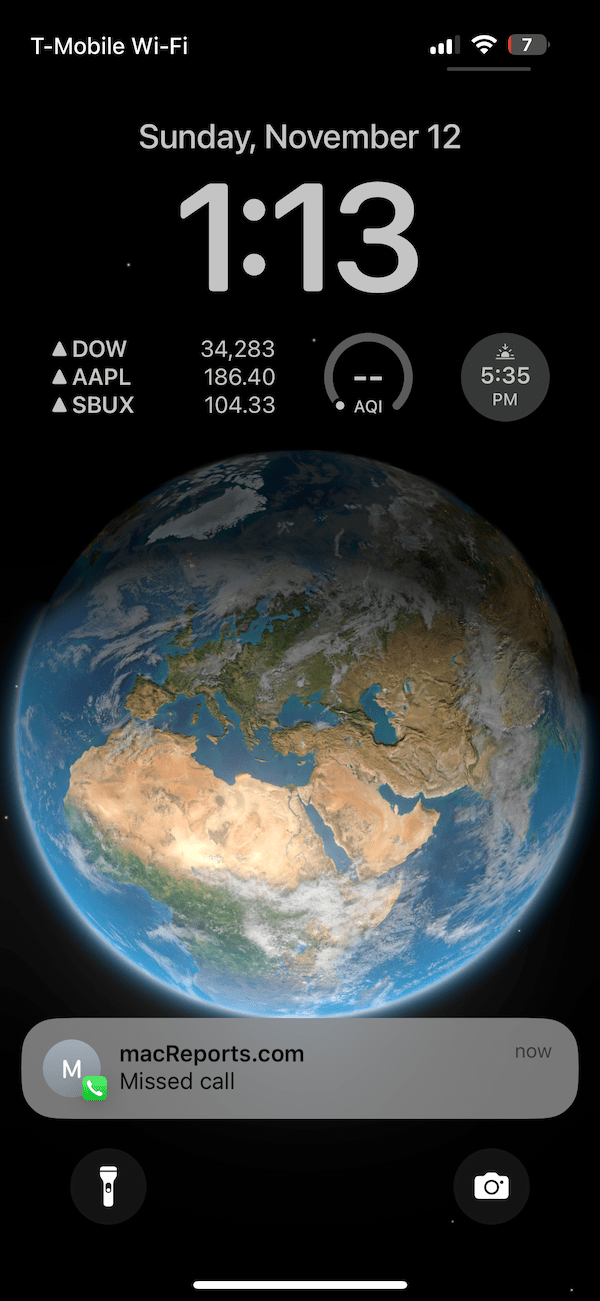Tap the AQI air quality widget

(x=368, y=377)
